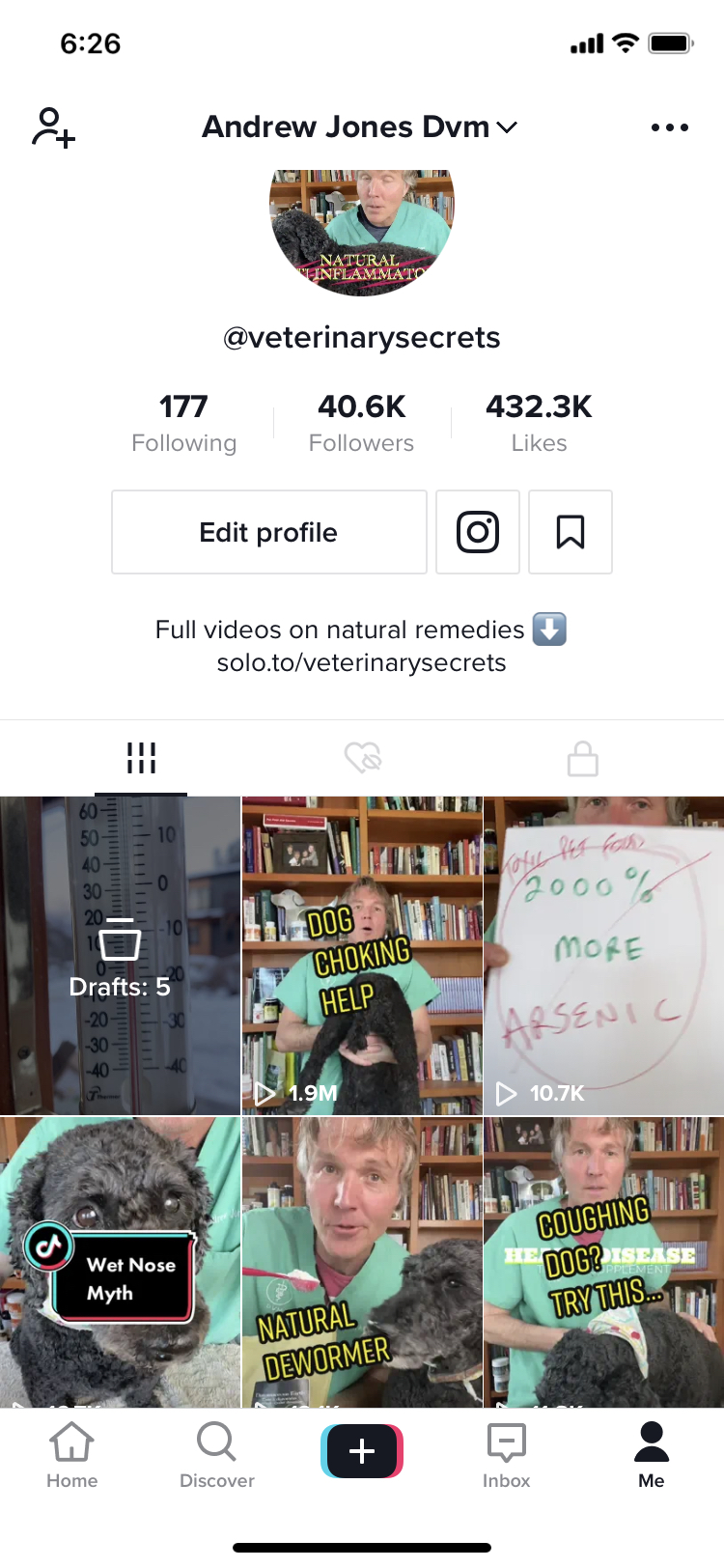724x1568 pixels.
Task: Open saved favorites bookmark
Action: [x=571, y=532]
